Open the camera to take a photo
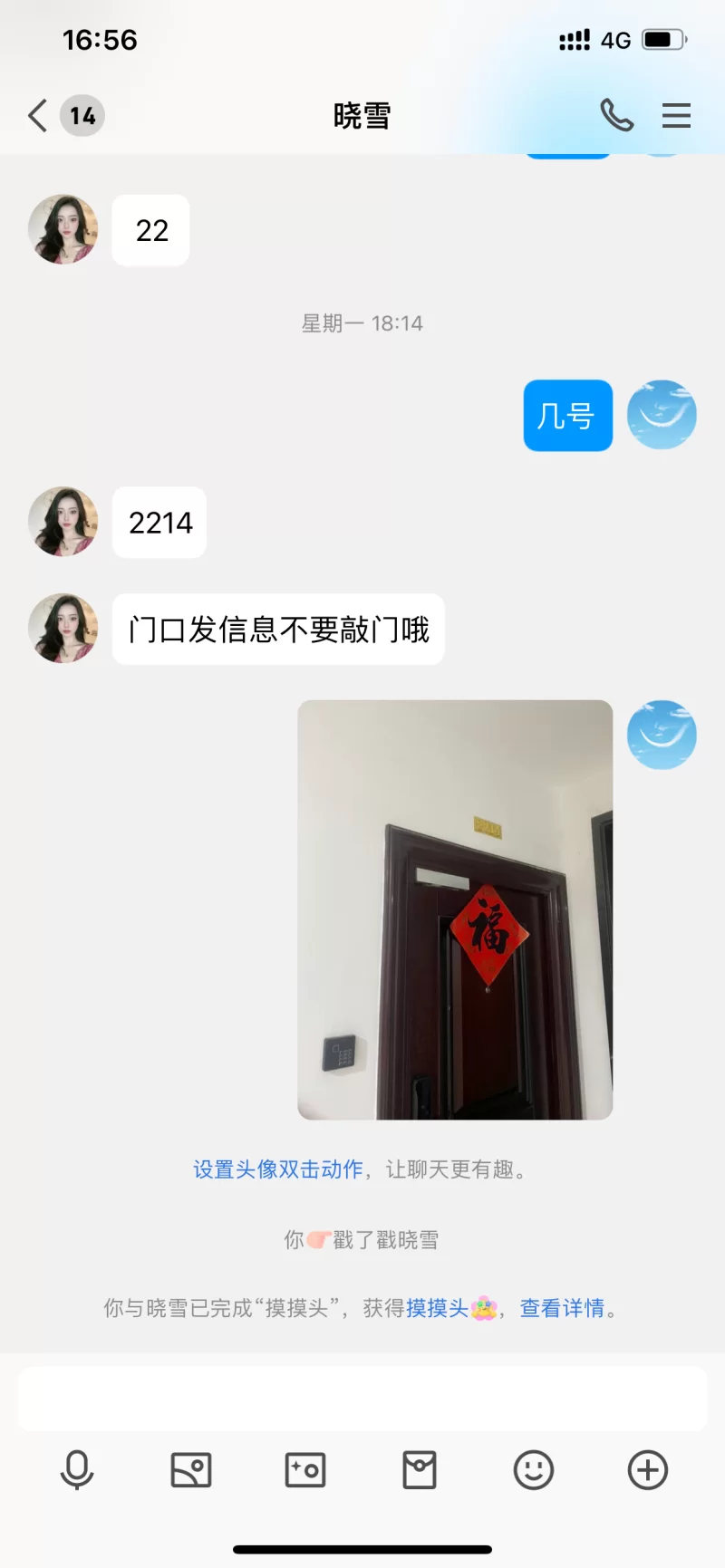Image resolution: width=725 pixels, height=1568 pixels. pyautogui.click(x=305, y=1469)
